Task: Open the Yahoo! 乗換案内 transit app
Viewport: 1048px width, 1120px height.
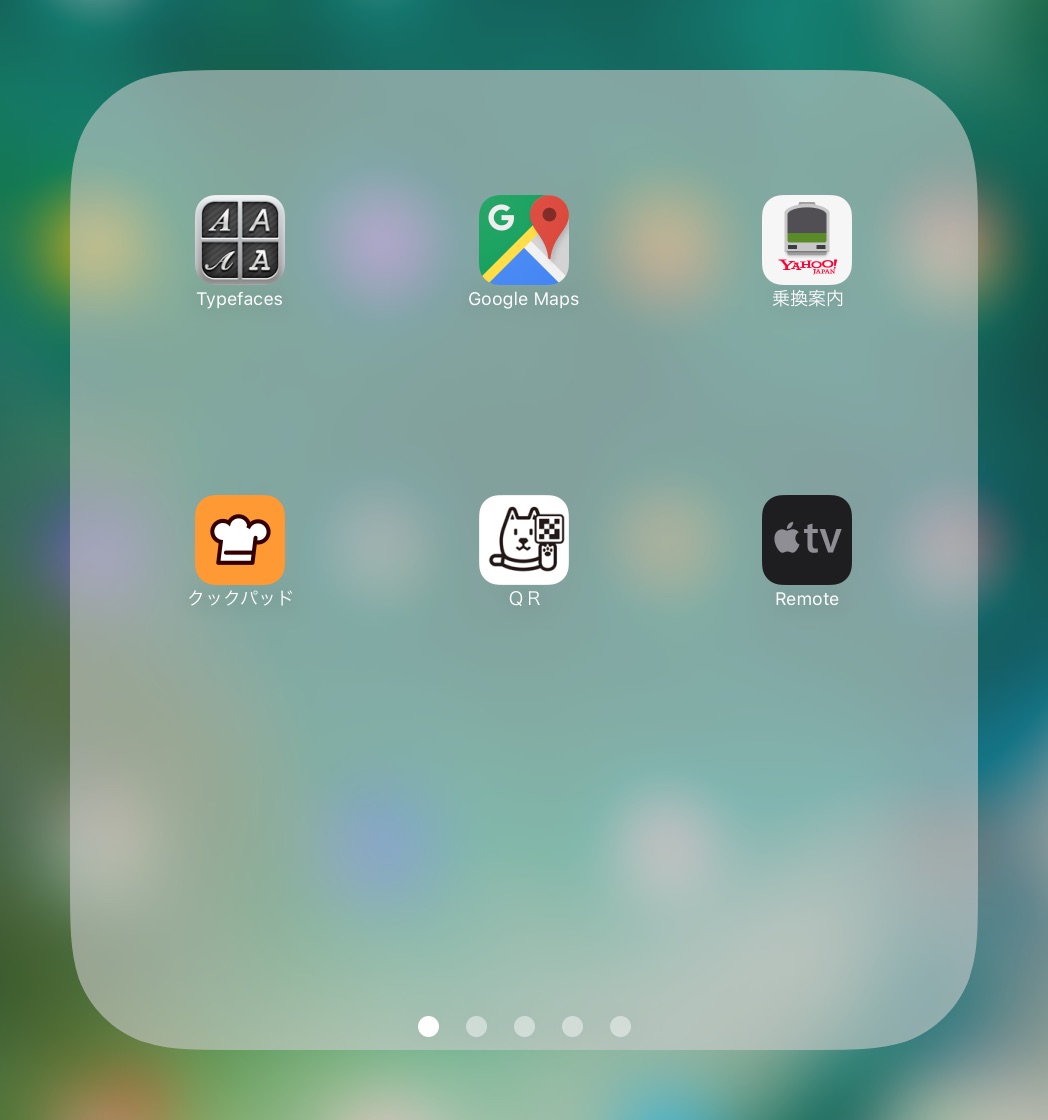Action: tap(807, 240)
